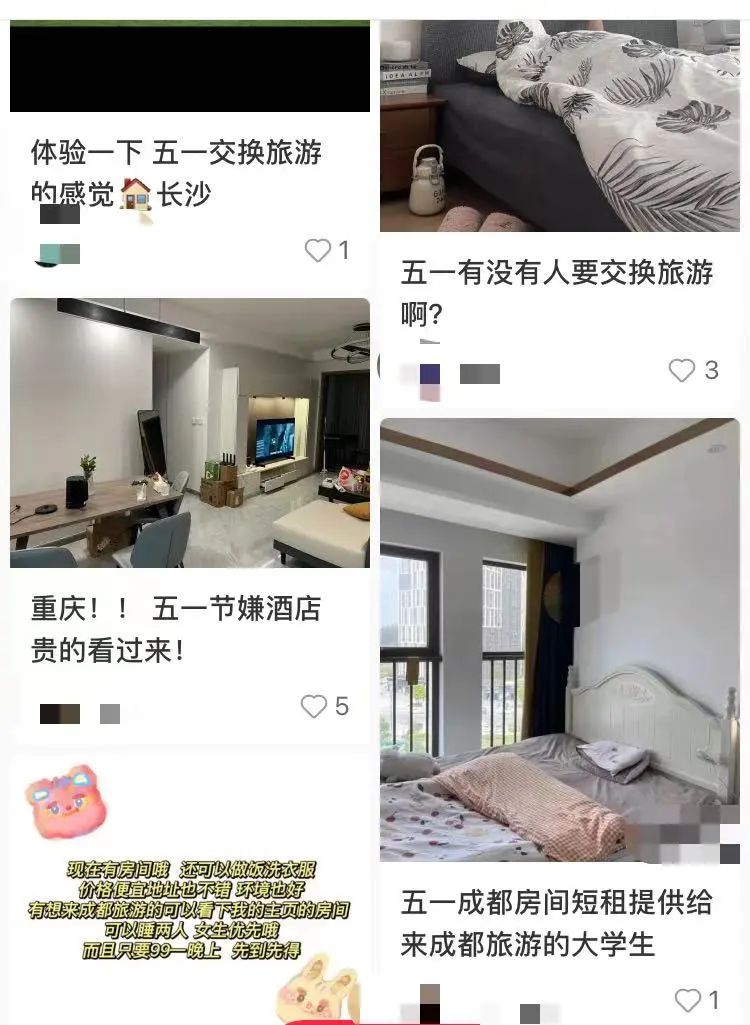The height and width of the screenshot is (1025, 750).
Task: Like the 长沙交换旅游 post via its heart icon
Action: pyautogui.click(x=316, y=252)
